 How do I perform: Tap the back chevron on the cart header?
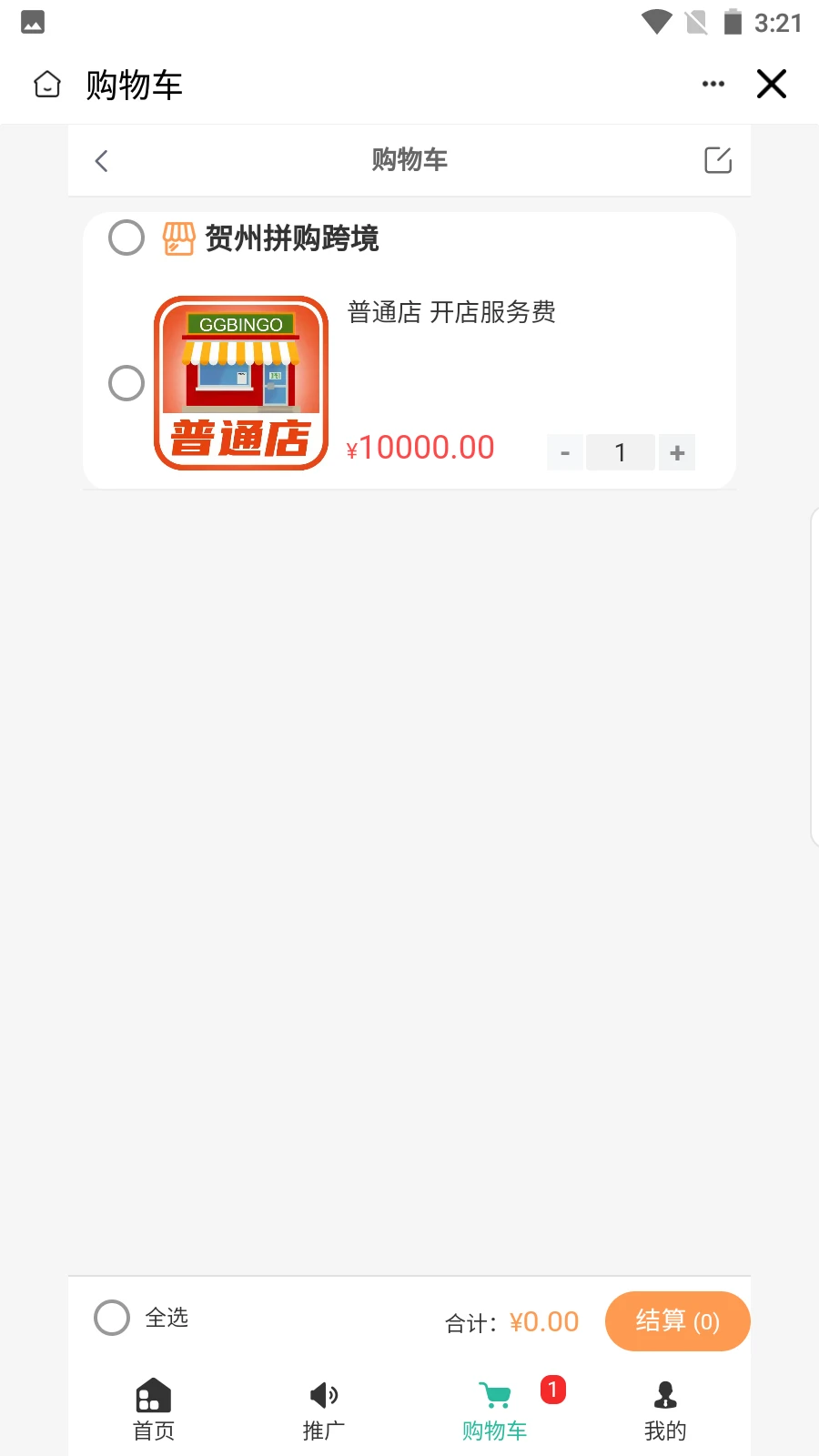(101, 160)
